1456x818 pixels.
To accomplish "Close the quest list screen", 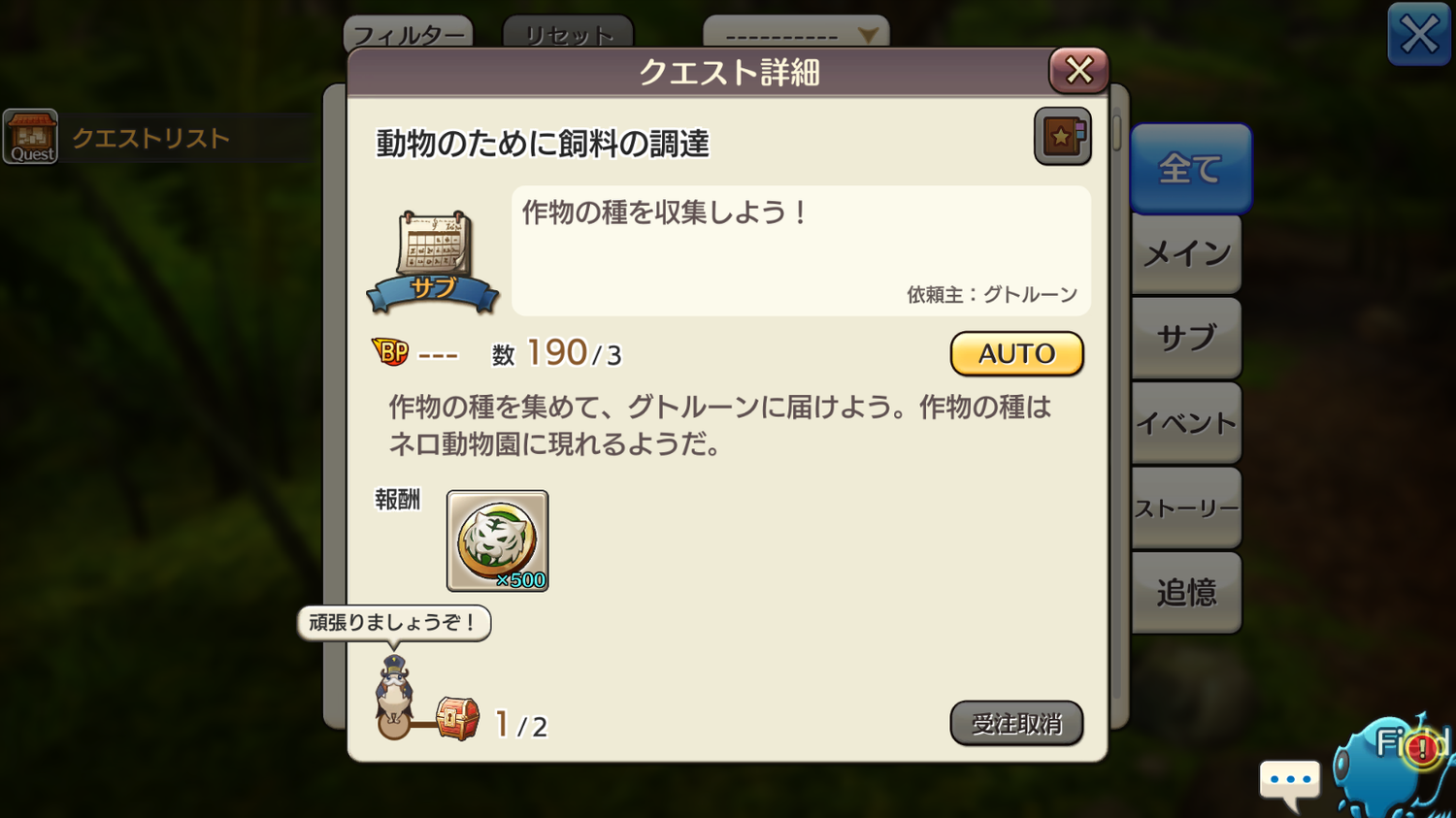I will 1418,35.
